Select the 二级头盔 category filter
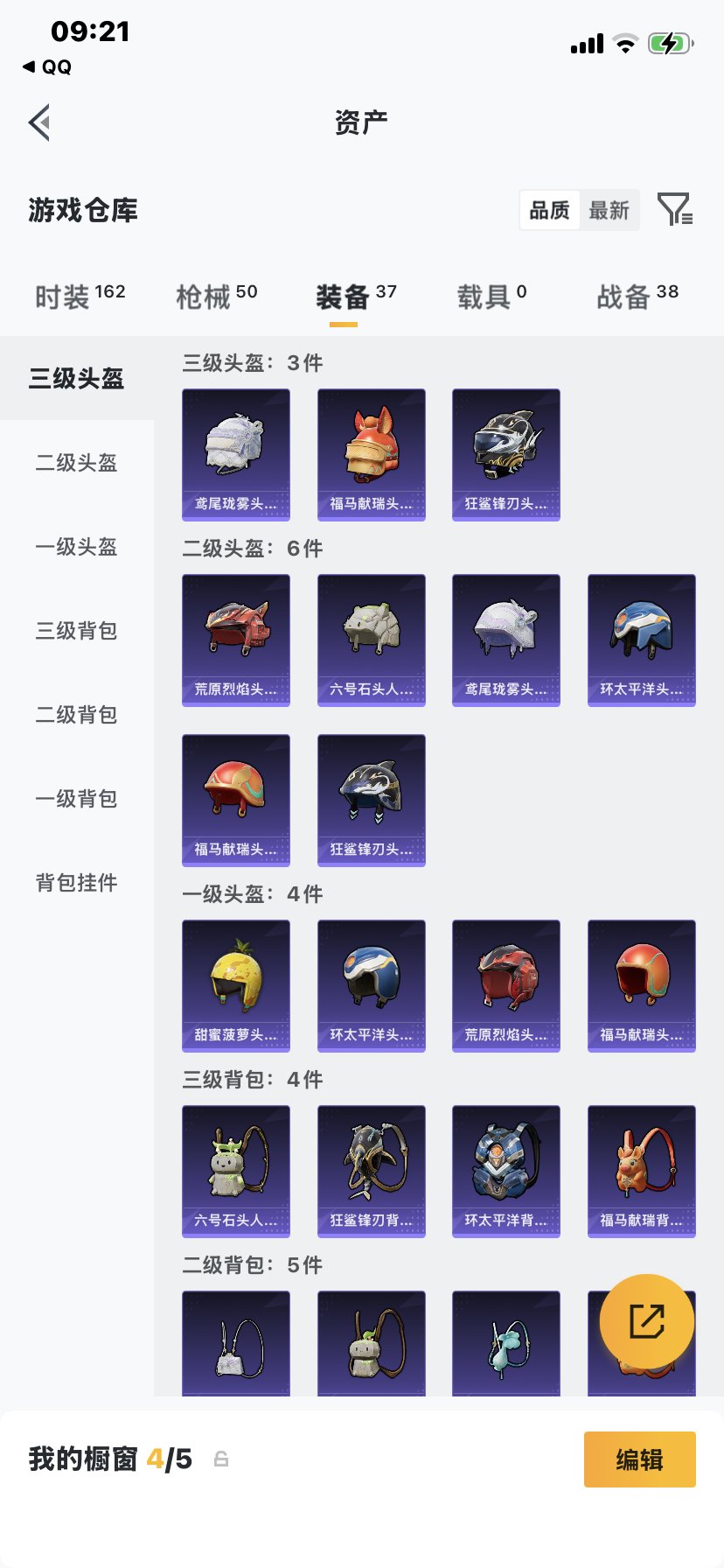Screen dimensions: 724x1568 pyautogui.click(x=75, y=464)
